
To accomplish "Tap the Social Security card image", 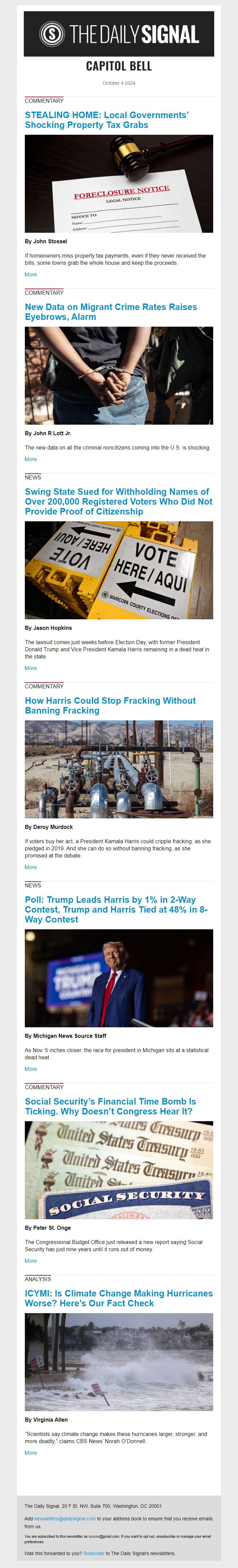I will [x=119, y=1169].
